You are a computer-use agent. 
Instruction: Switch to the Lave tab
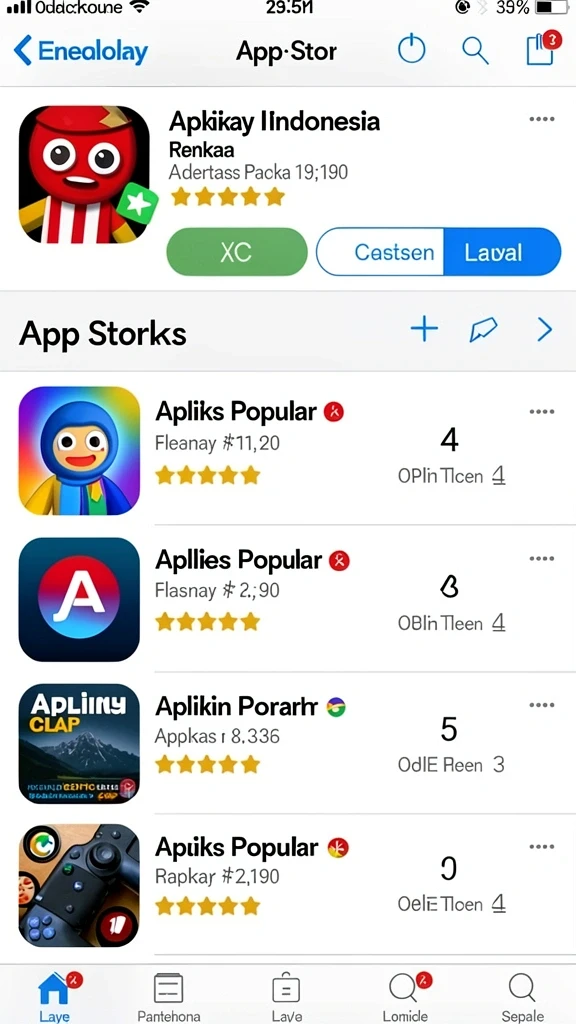(287, 997)
